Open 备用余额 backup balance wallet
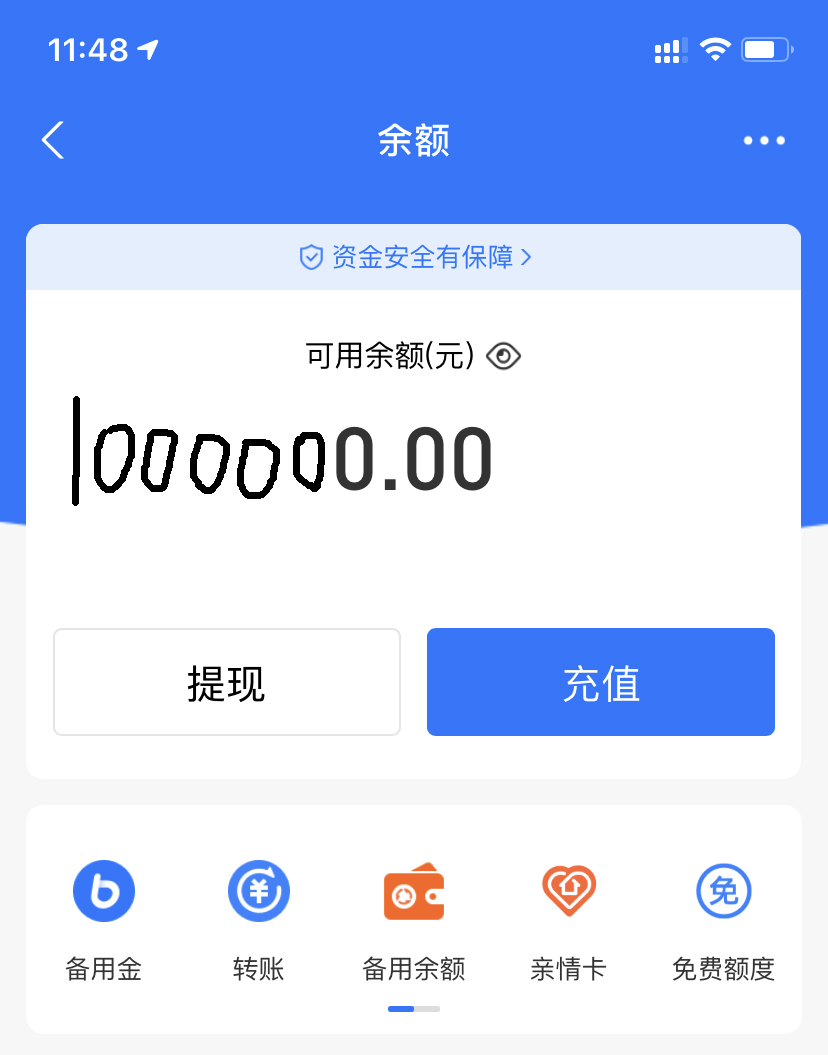The image size is (828, 1055). (x=413, y=890)
